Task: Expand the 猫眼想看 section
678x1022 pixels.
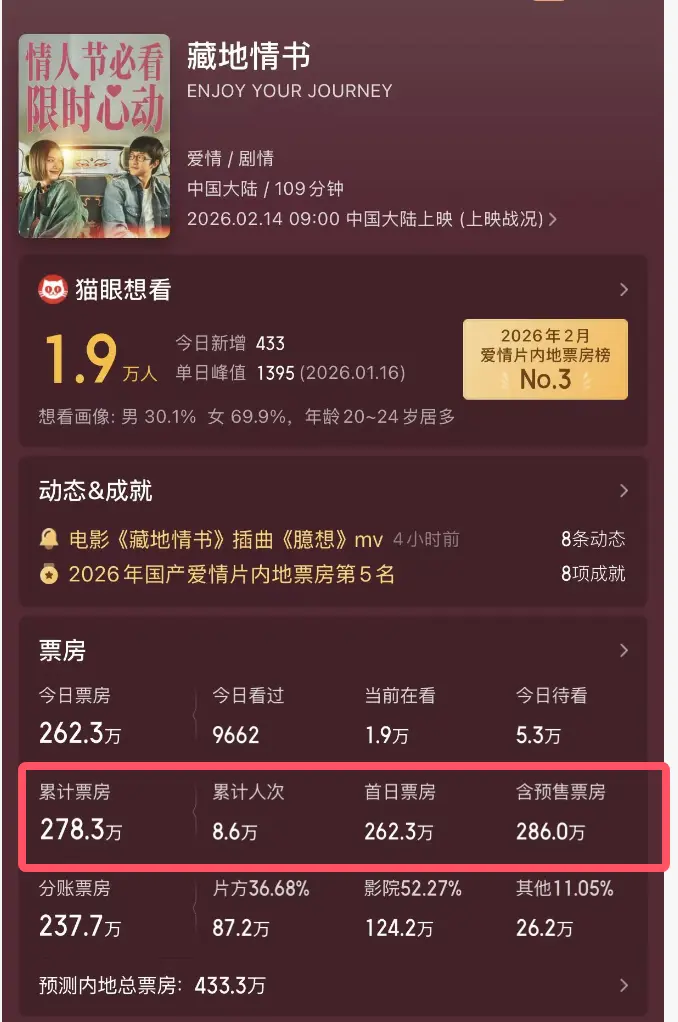Action: tap(624, 290)
